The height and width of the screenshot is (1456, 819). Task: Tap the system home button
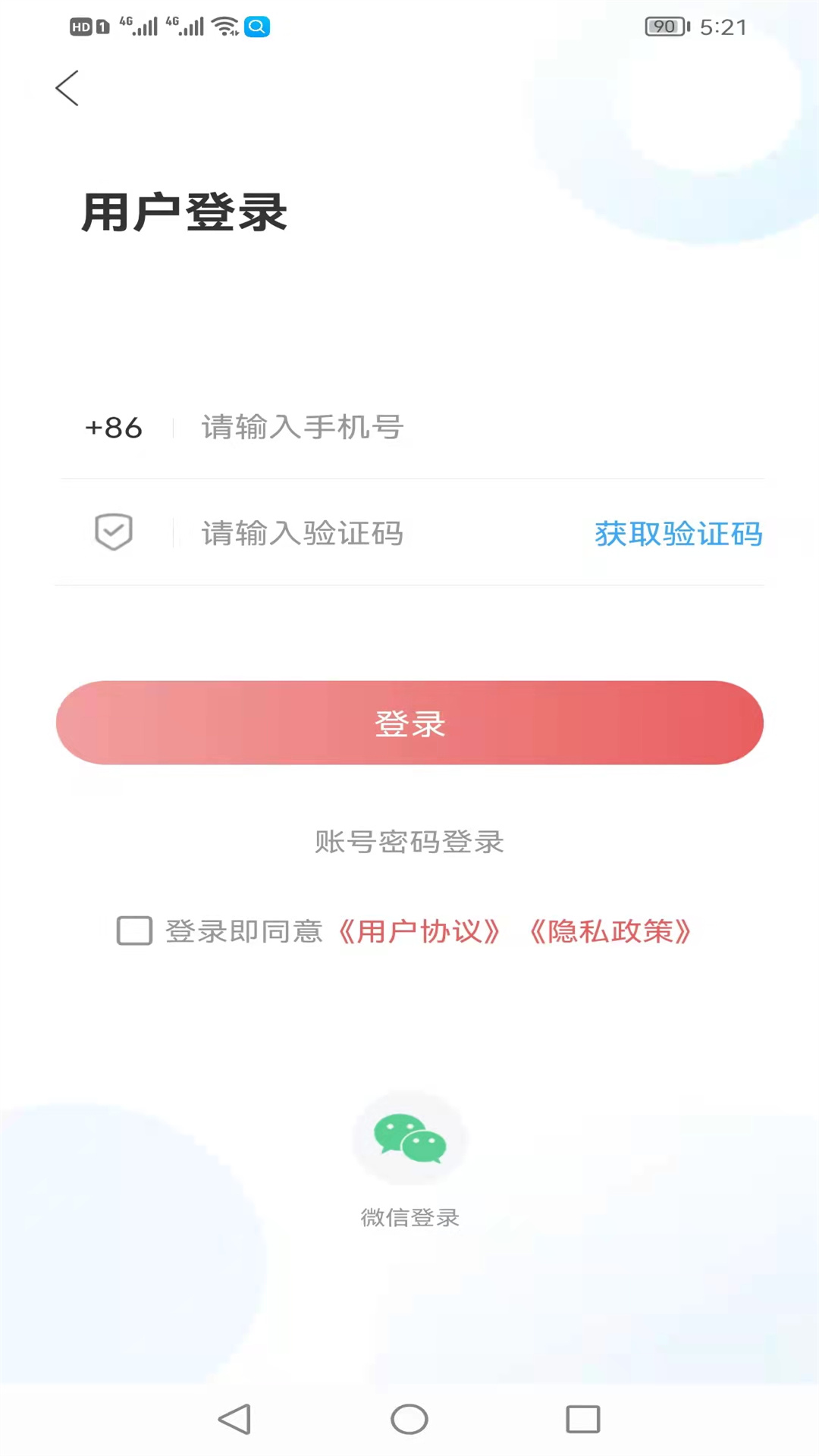[409, 1419]
